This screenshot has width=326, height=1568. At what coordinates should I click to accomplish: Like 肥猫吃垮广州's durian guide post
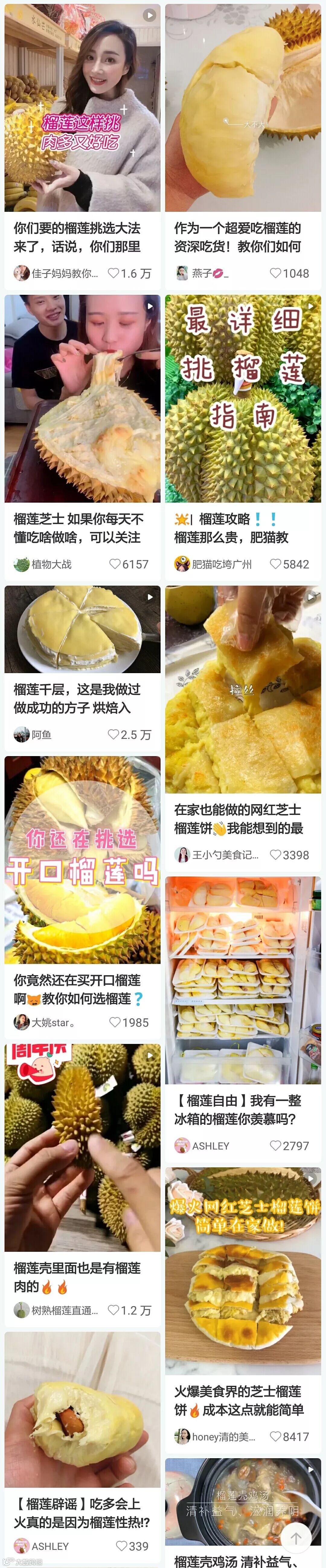tap(275, 564)
